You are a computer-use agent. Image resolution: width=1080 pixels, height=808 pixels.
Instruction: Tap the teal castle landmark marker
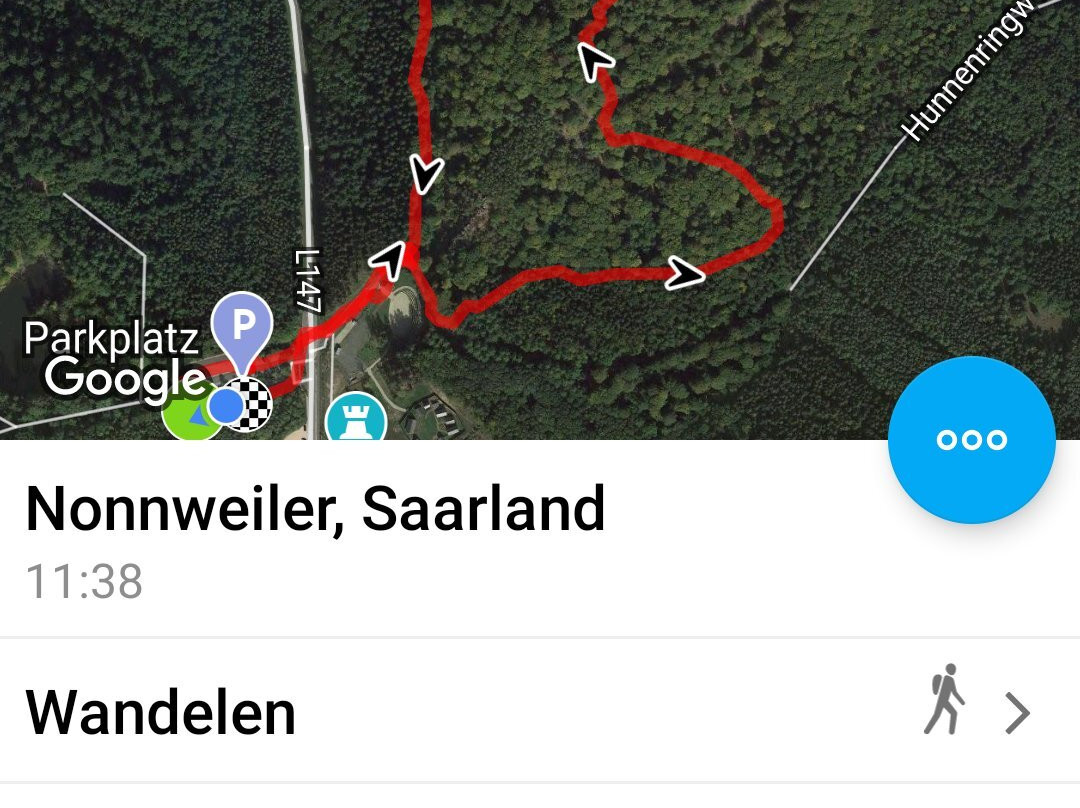(355, 419)
